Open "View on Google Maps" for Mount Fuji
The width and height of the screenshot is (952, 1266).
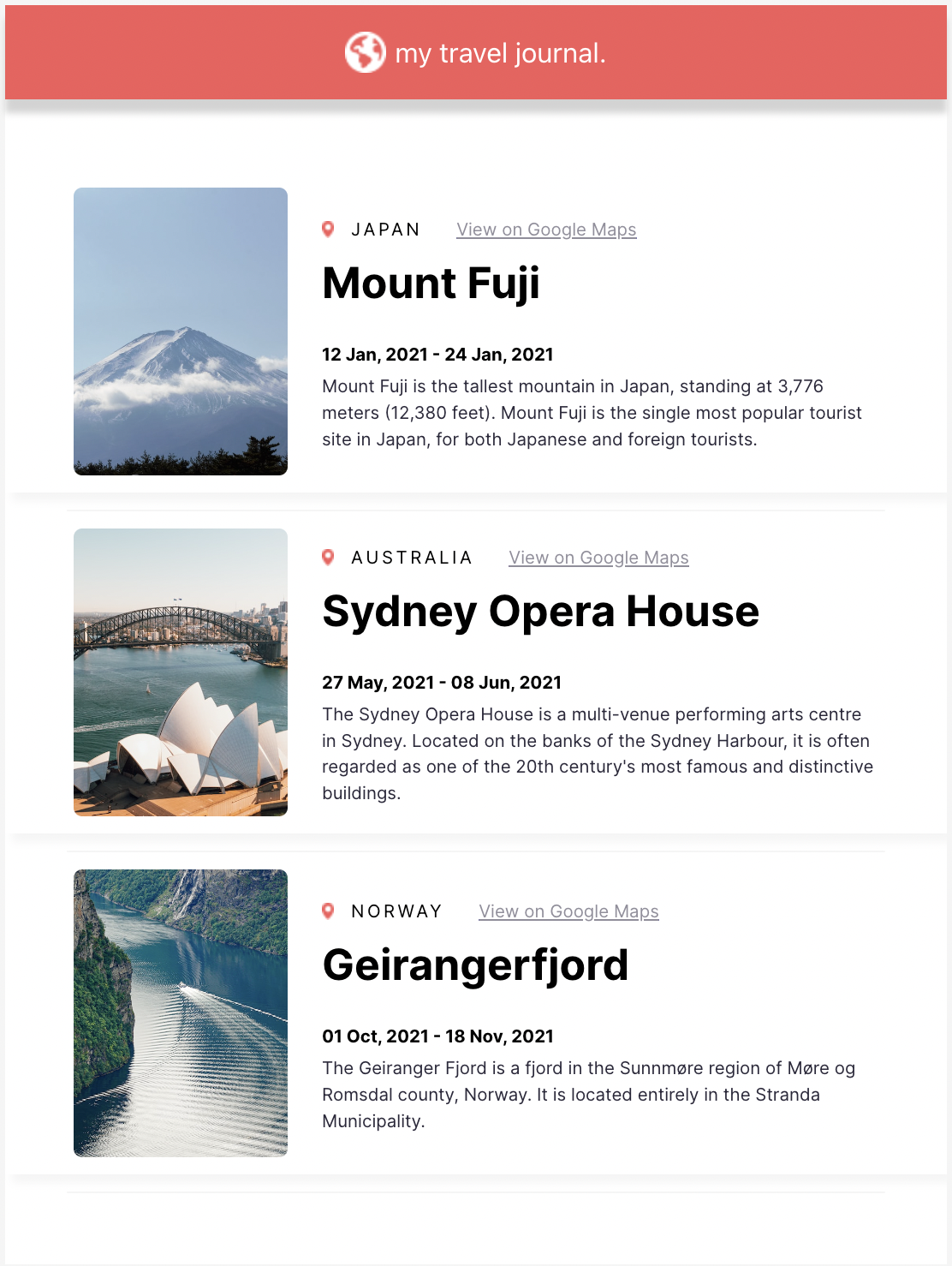[x=546, y=229]
